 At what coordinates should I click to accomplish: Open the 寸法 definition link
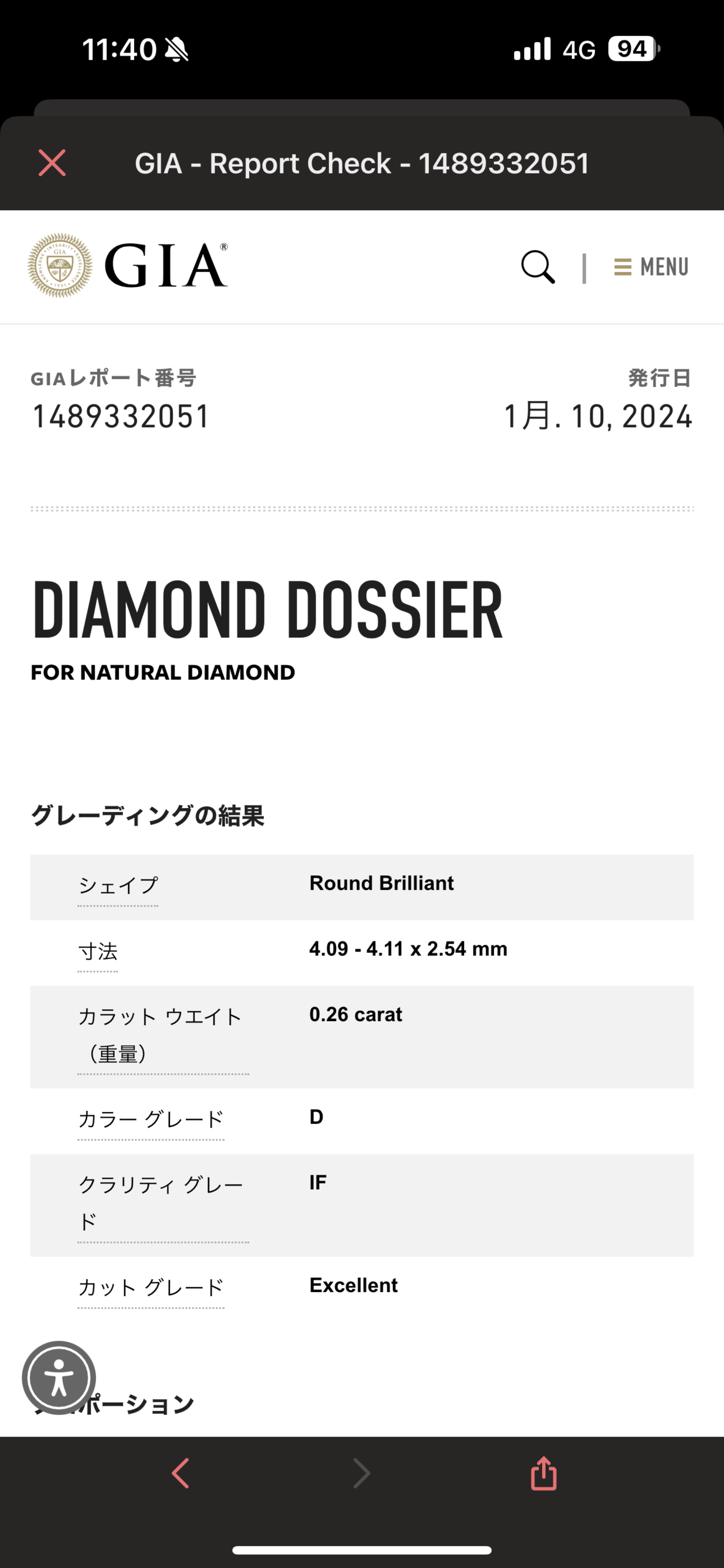[x=98, y=952]
